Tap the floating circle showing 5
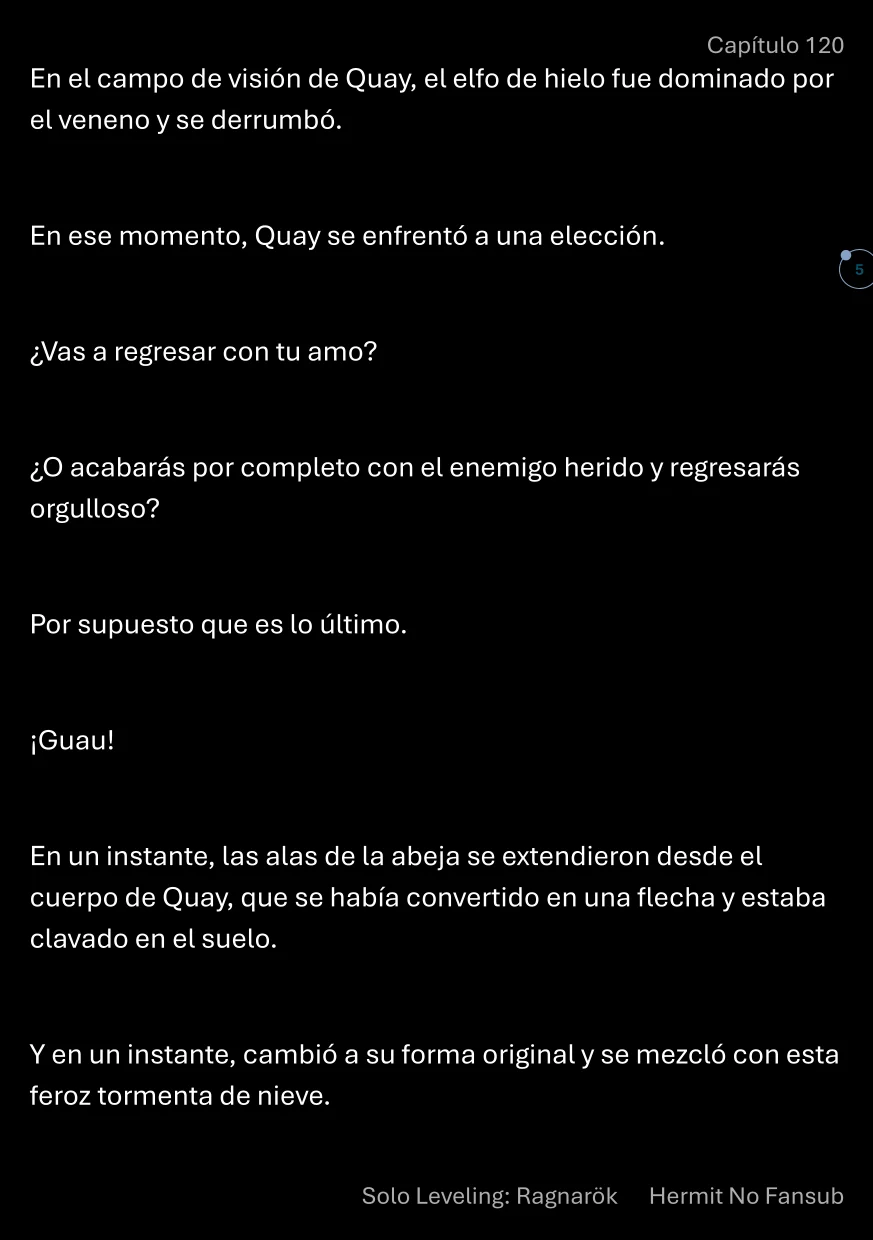This screenshot has height=1240, width=873. (x=857, y=270)
